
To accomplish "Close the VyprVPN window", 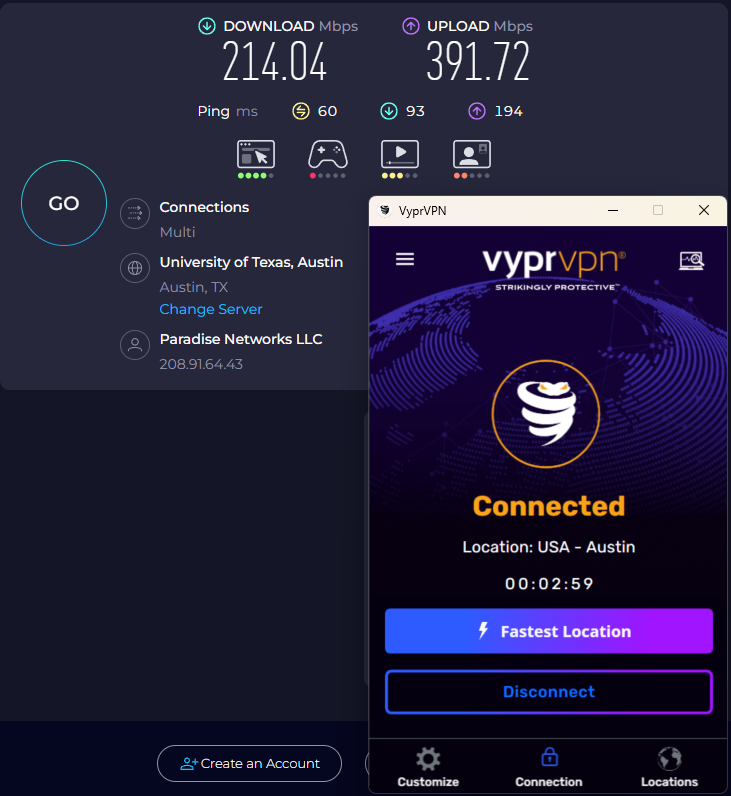I will (704, 210).
